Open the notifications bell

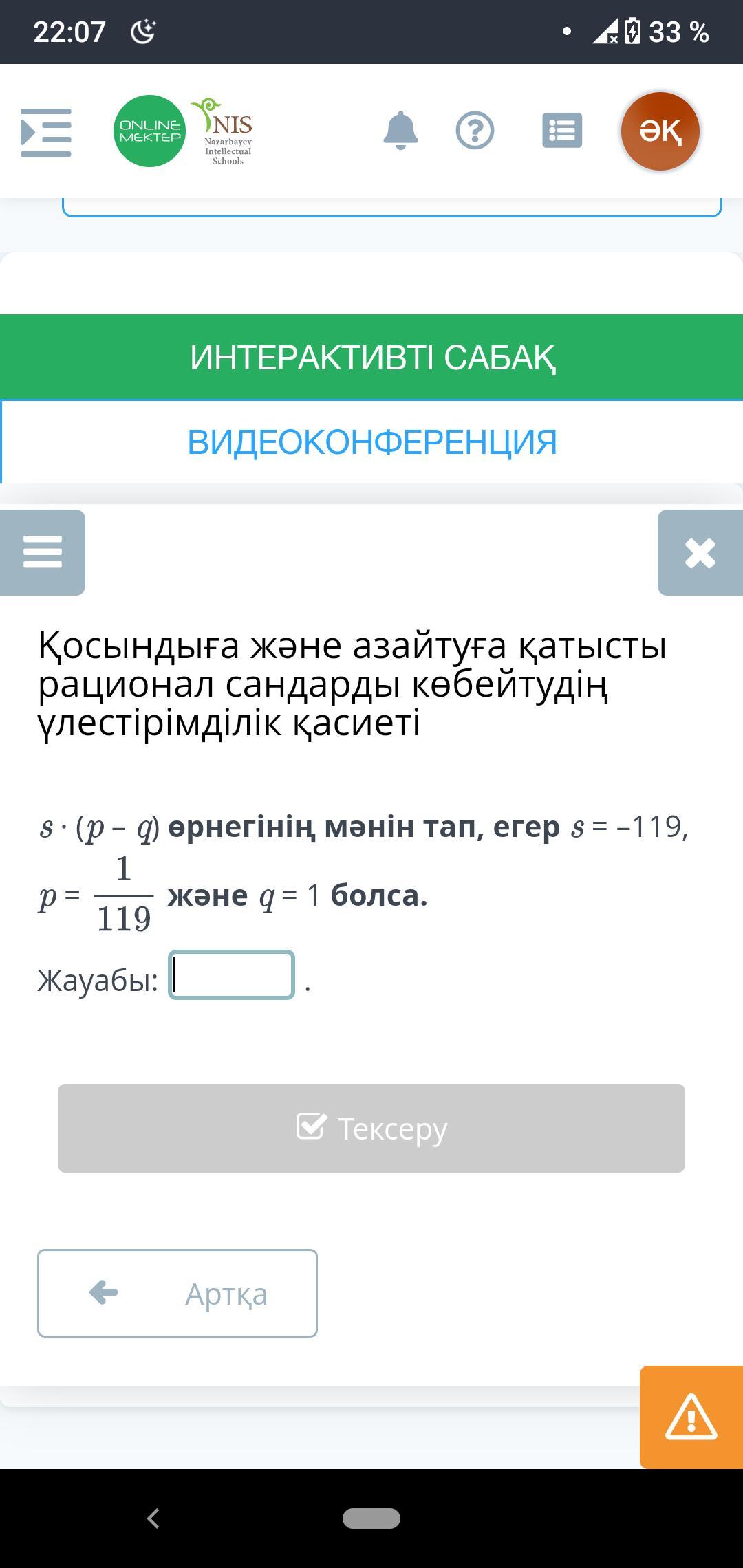click(x=400, y=131)
